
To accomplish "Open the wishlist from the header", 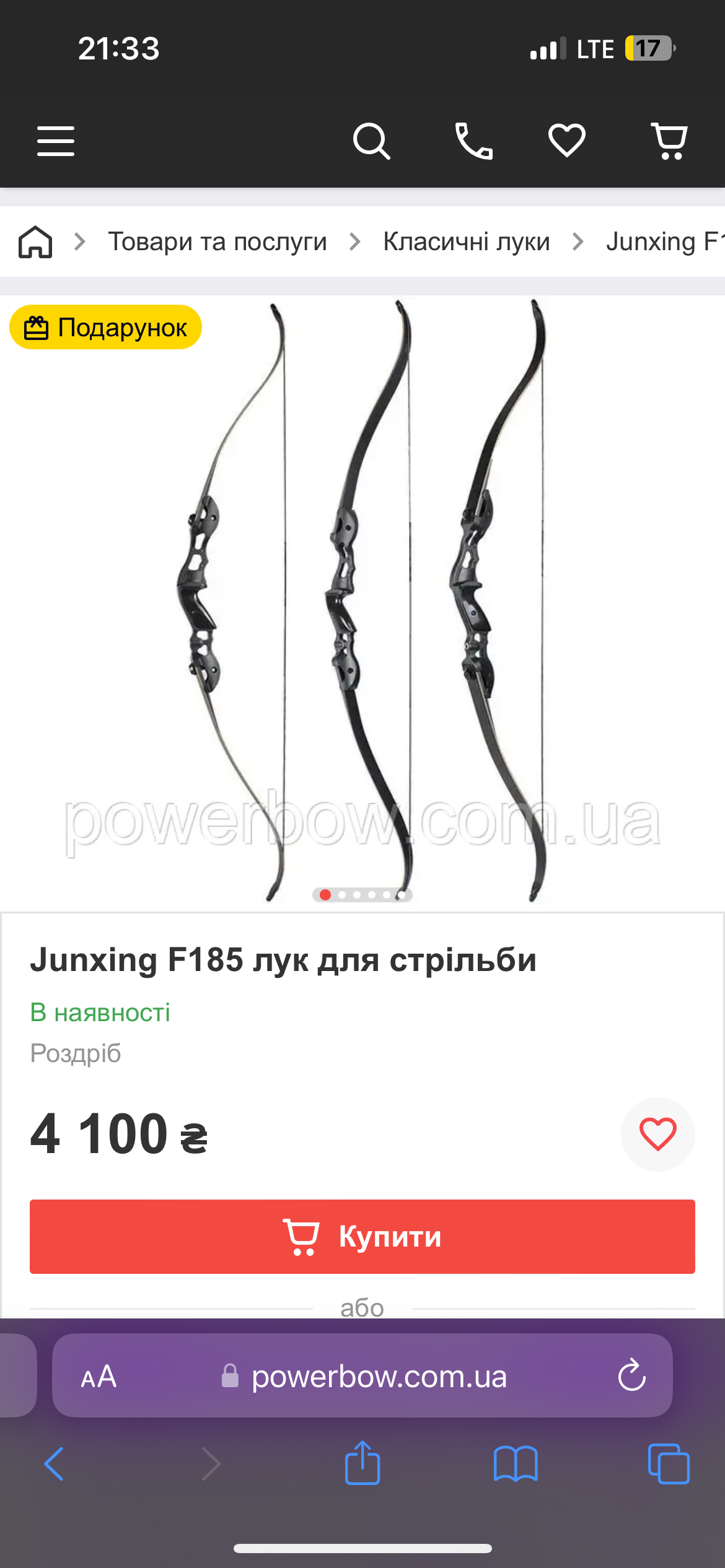I will [x=567, y=141].
